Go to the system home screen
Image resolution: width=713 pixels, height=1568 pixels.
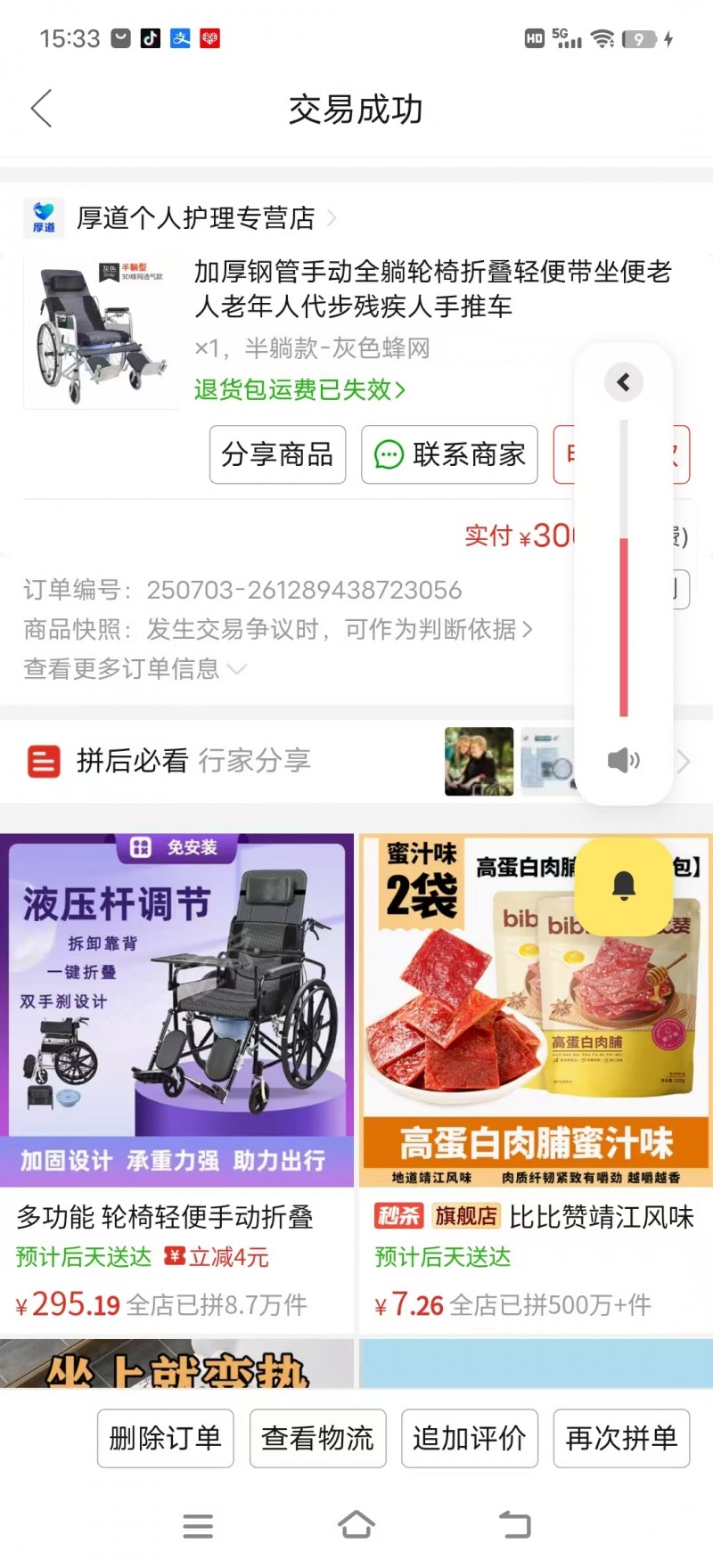pos(356,1525)
